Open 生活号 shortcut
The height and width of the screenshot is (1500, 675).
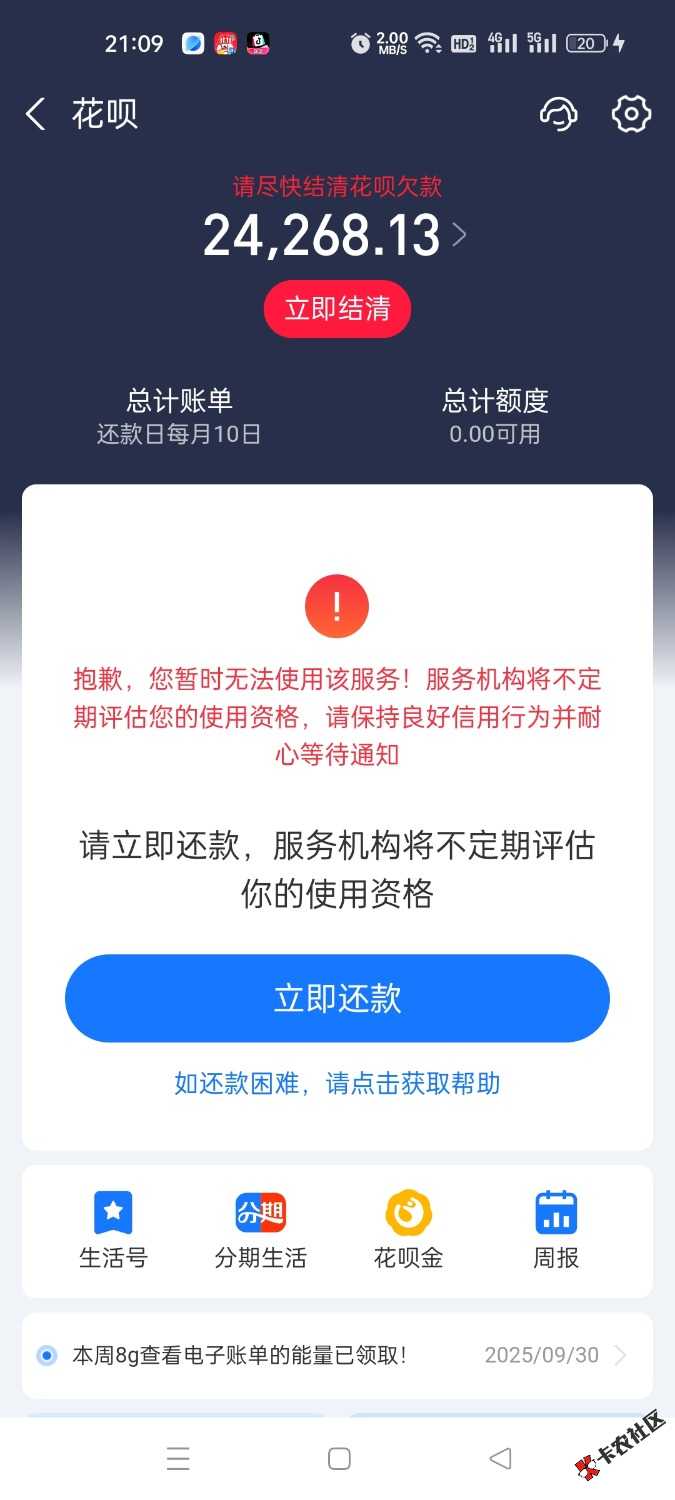[x=113, y=1230]
